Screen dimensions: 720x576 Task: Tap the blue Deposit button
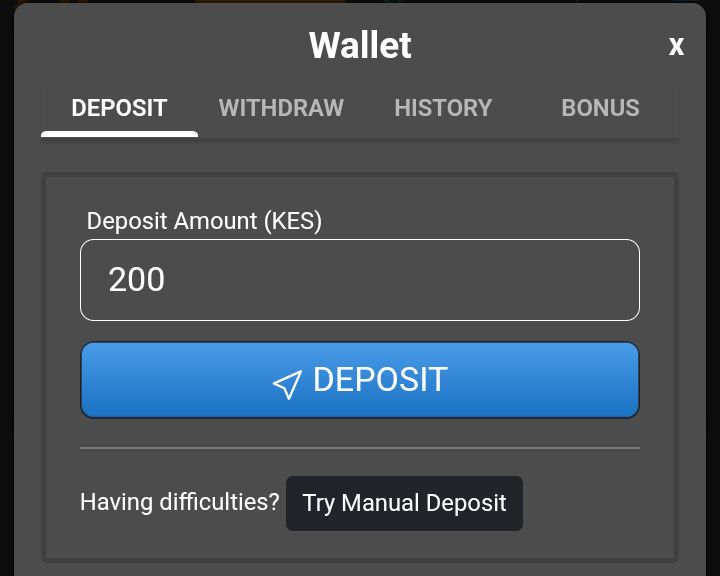coord(359,380)
